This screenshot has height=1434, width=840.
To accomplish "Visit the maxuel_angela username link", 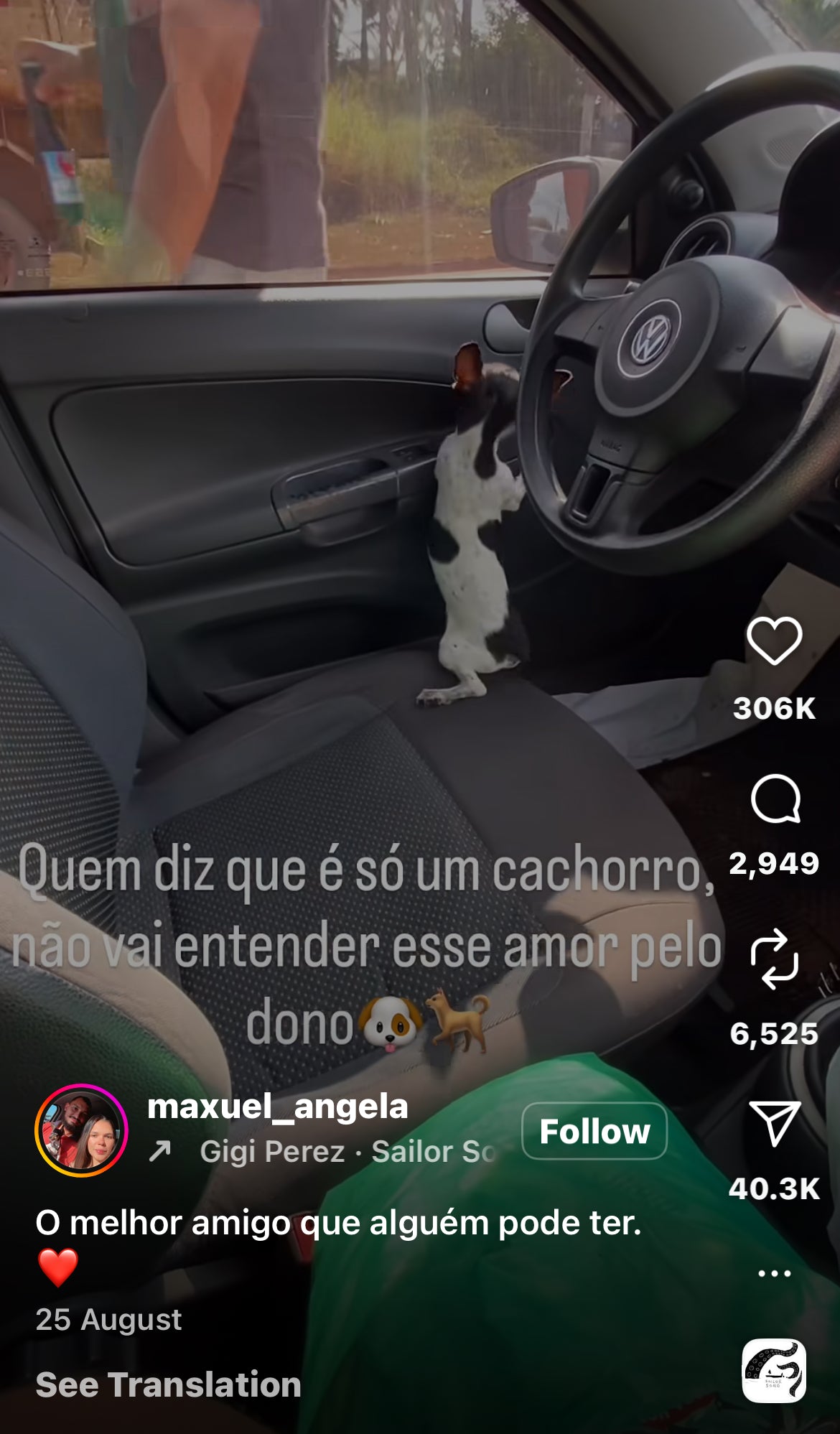I will pyautogui.click(x=277, y=1107).
